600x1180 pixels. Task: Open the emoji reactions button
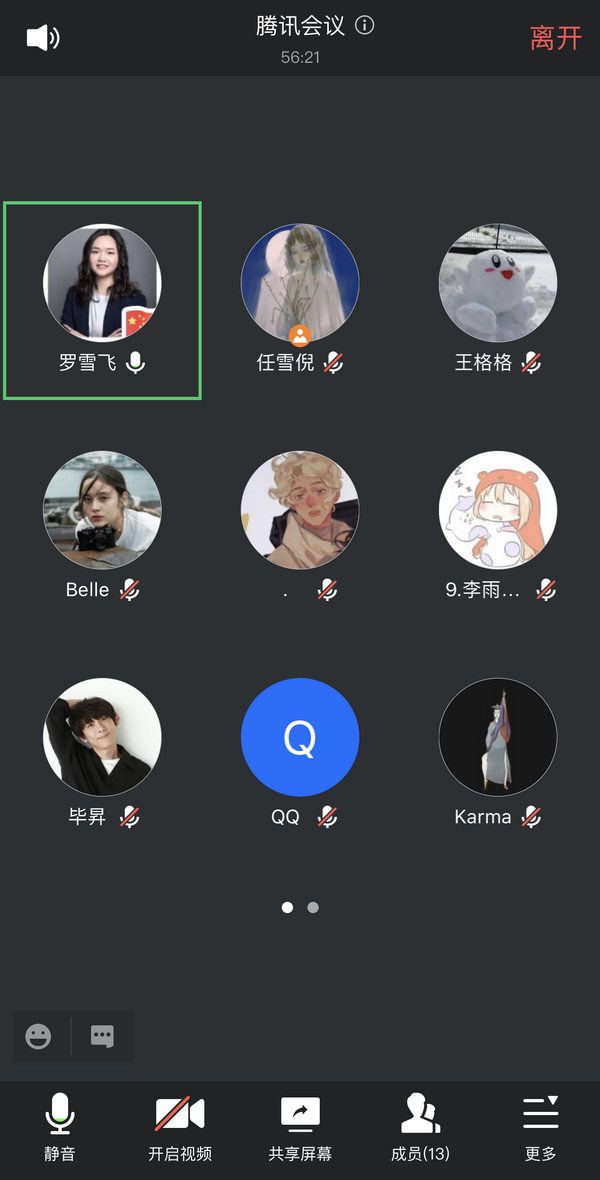click(39, 1036)
